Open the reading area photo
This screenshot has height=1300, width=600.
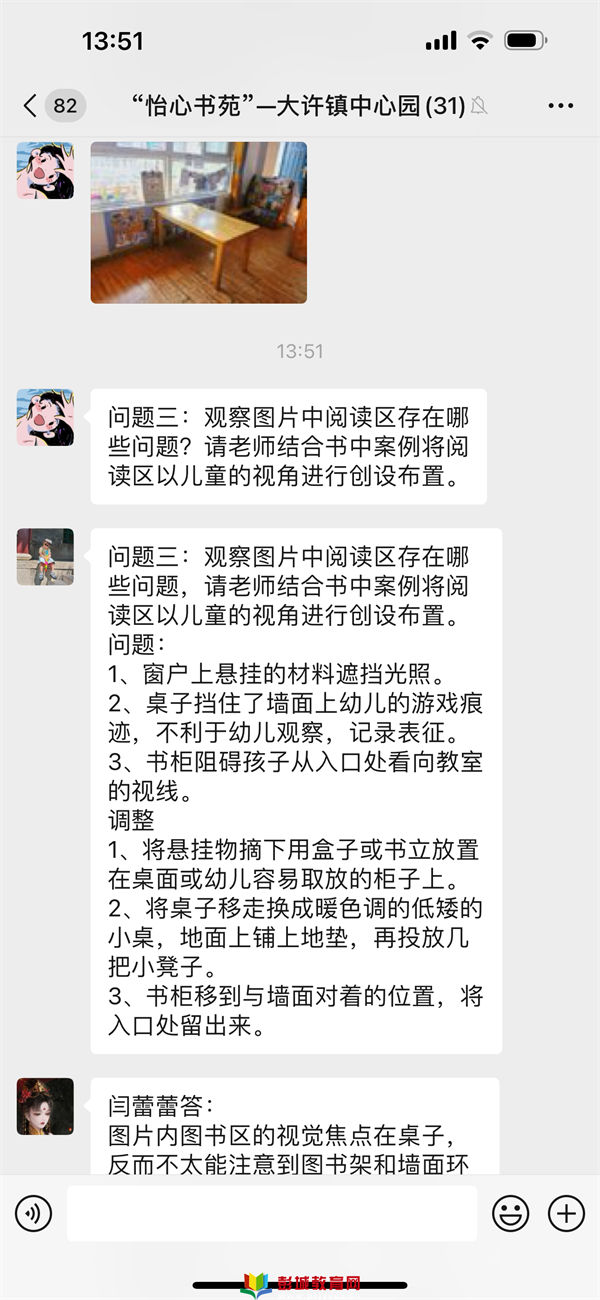(198, 222)
